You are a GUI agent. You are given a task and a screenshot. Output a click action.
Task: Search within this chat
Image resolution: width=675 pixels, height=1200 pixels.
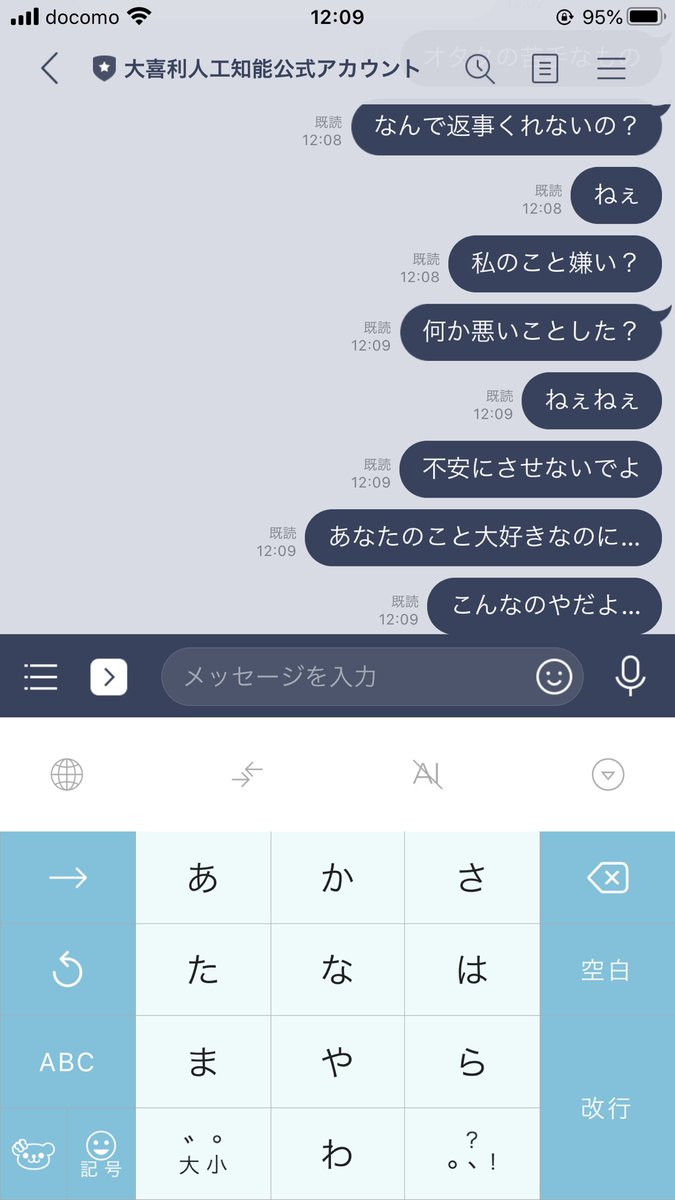point(480,68)
